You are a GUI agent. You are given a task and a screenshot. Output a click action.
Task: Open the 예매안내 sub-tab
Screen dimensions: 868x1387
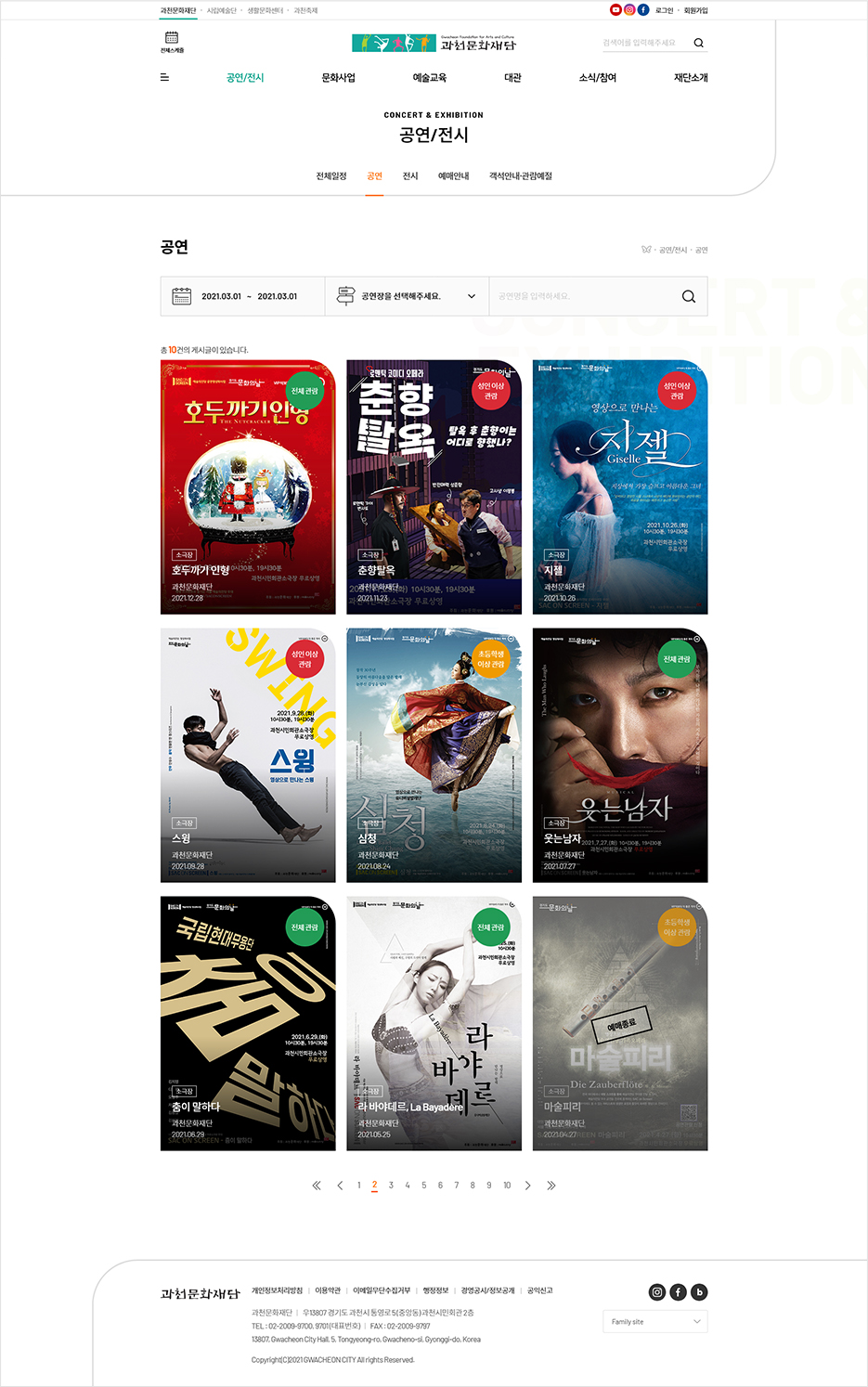(x=453, y=176)
